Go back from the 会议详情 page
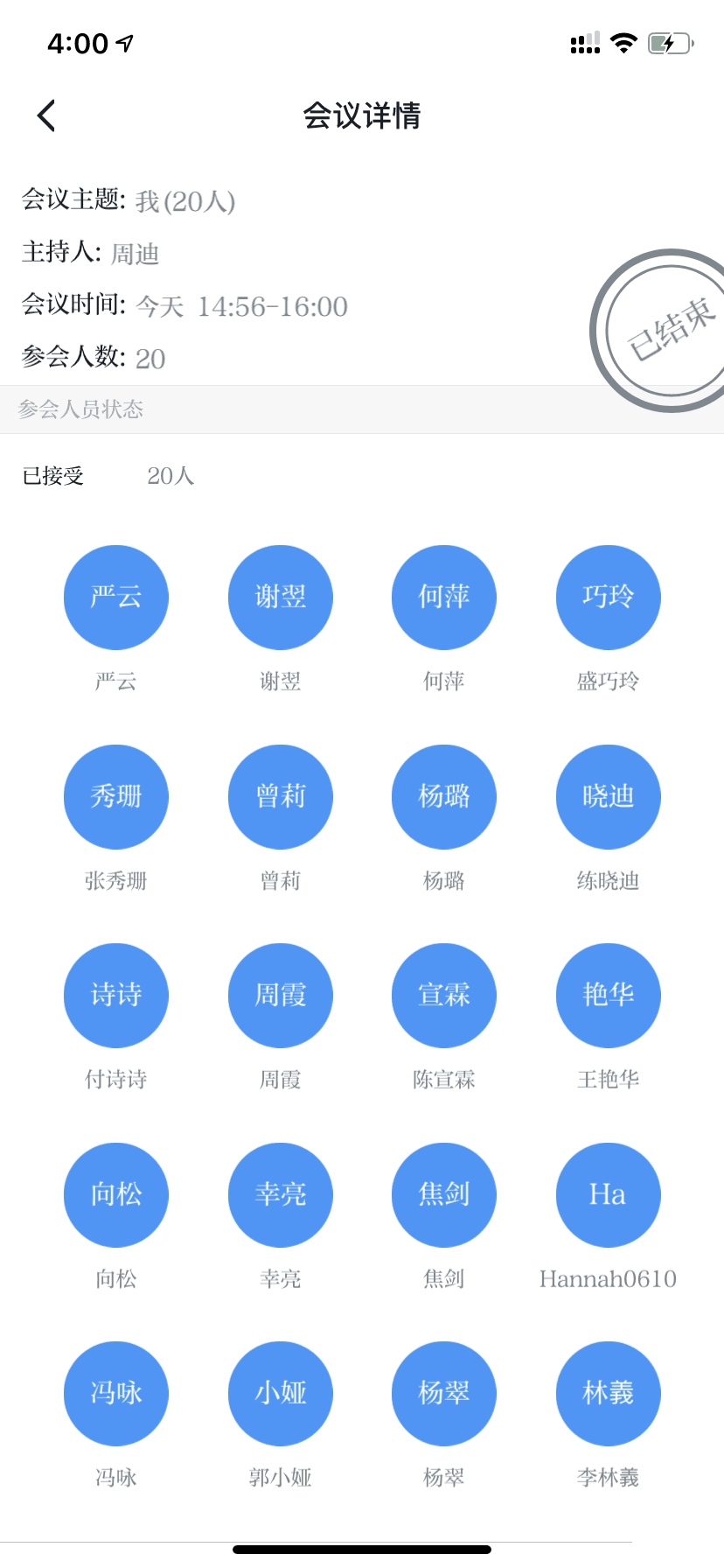The height and width of the screenshot is (1568, 724). 47,115
